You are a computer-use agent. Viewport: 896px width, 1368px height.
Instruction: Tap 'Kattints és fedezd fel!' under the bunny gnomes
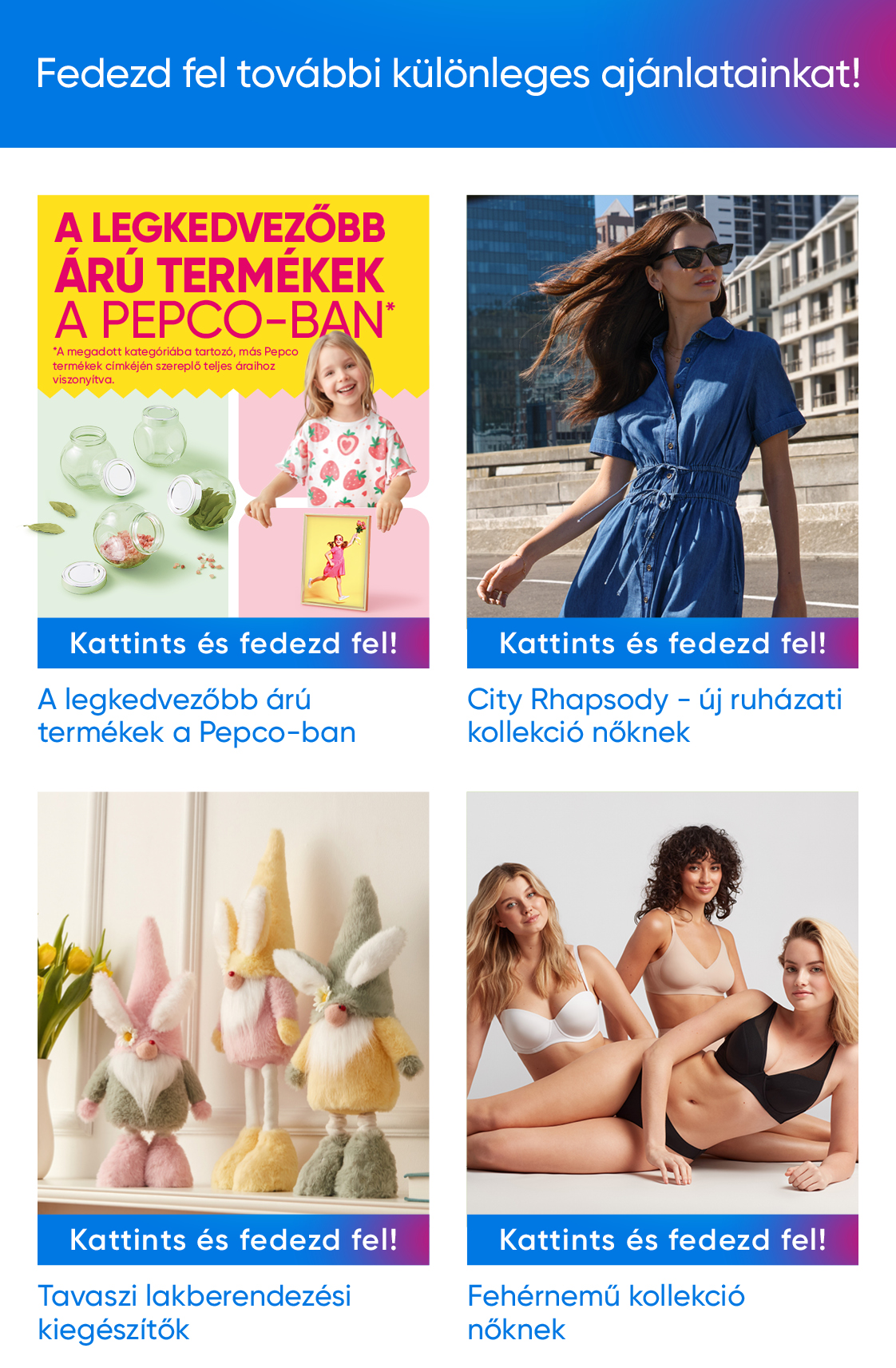(233, 1239)
